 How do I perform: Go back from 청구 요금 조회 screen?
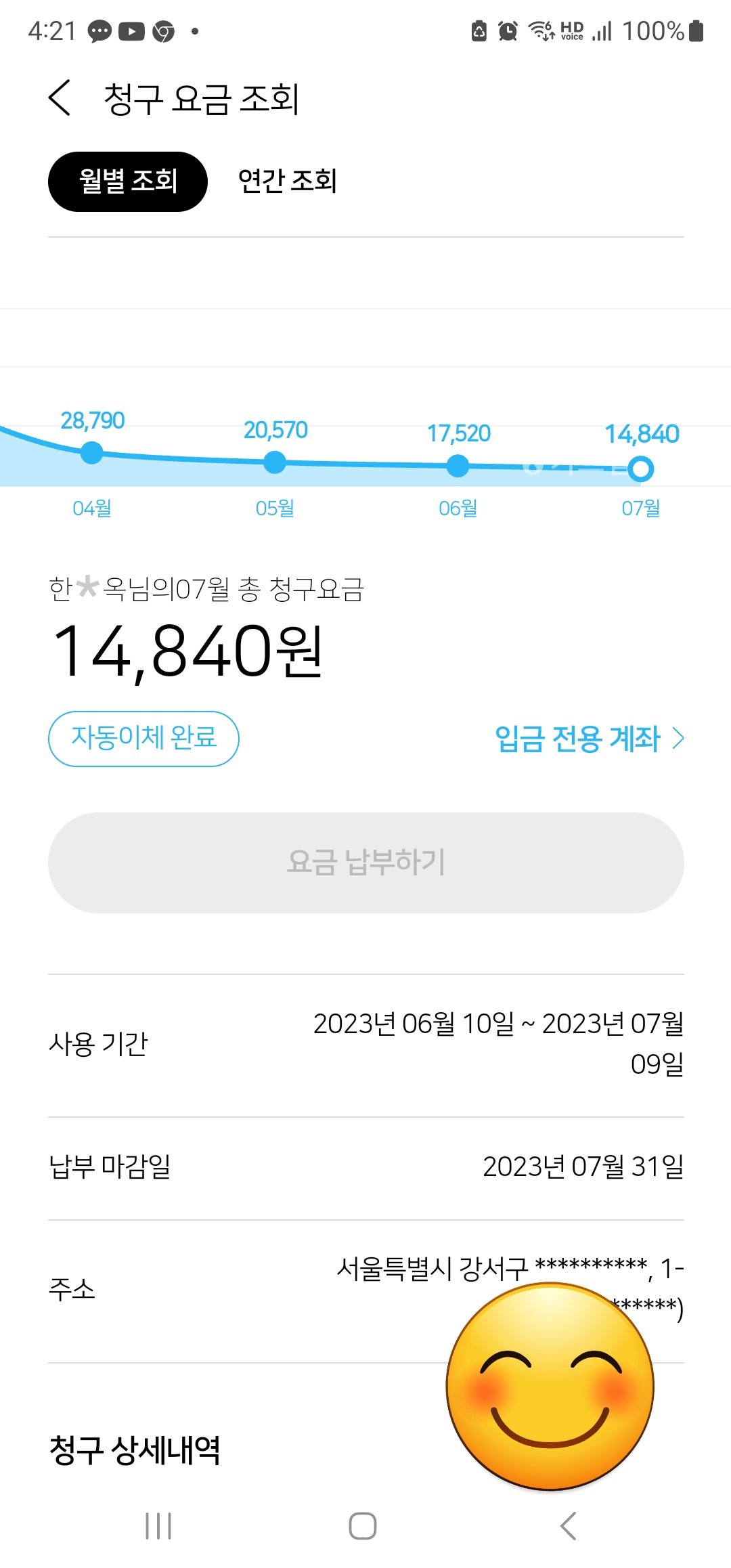click(x=60, y=98)
